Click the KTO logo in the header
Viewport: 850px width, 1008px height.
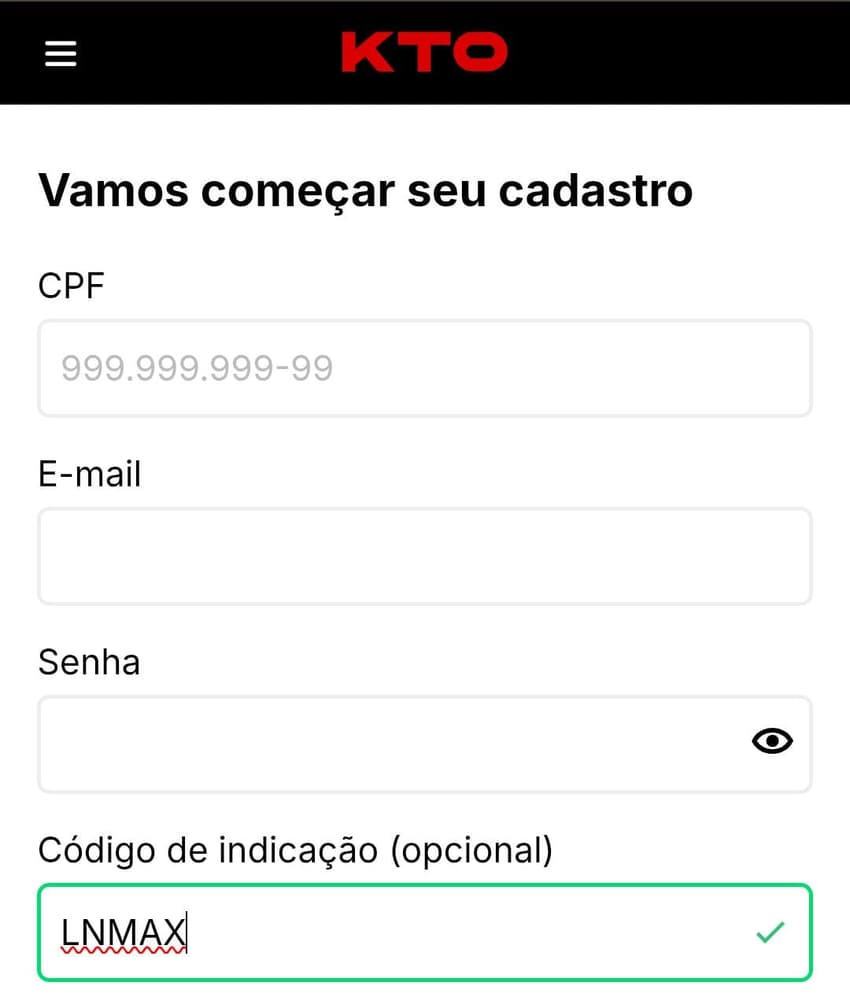point(424,52)
